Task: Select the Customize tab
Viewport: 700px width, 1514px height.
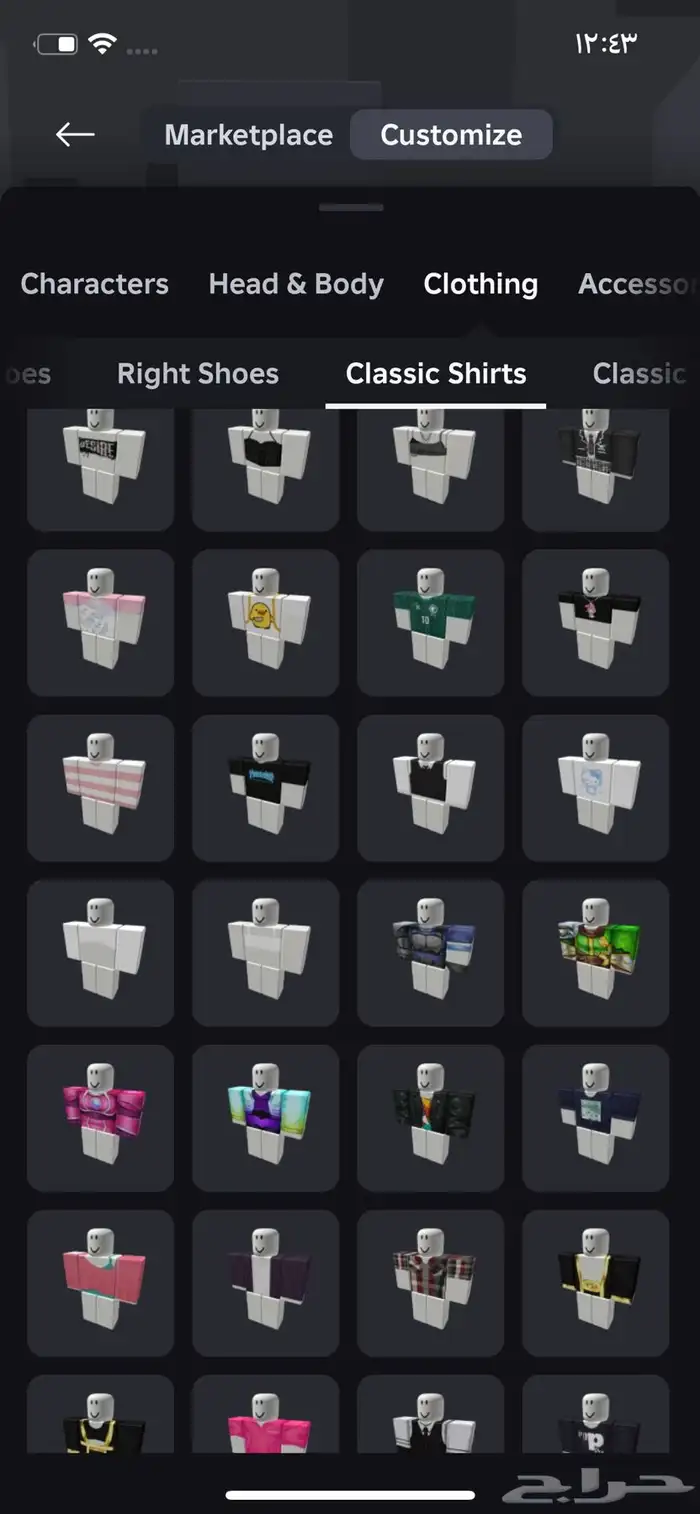Action: click(x=451, y=135)
